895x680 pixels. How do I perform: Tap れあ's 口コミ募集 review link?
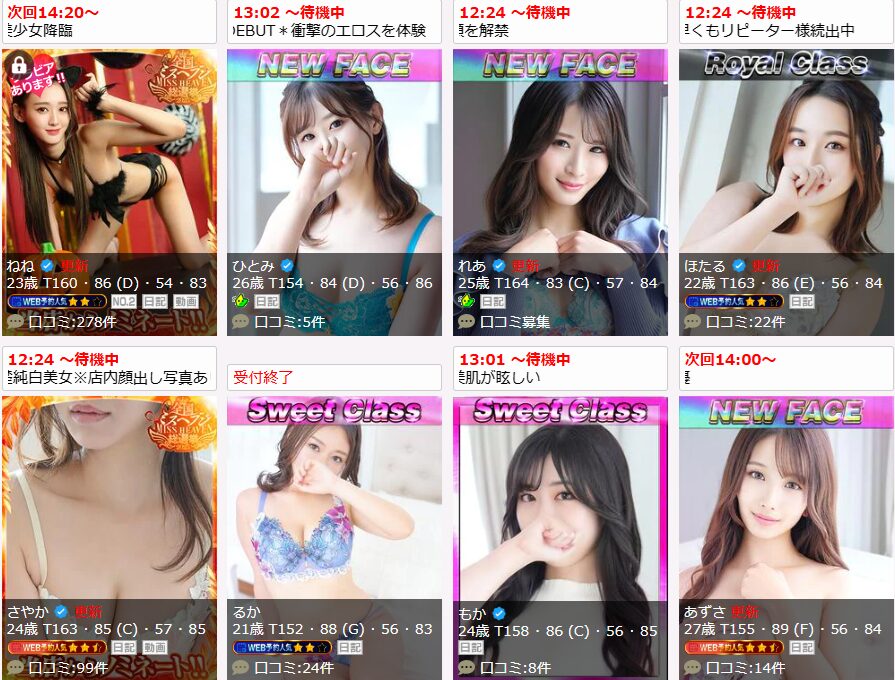pyautogui.click(x=514, y=322)
